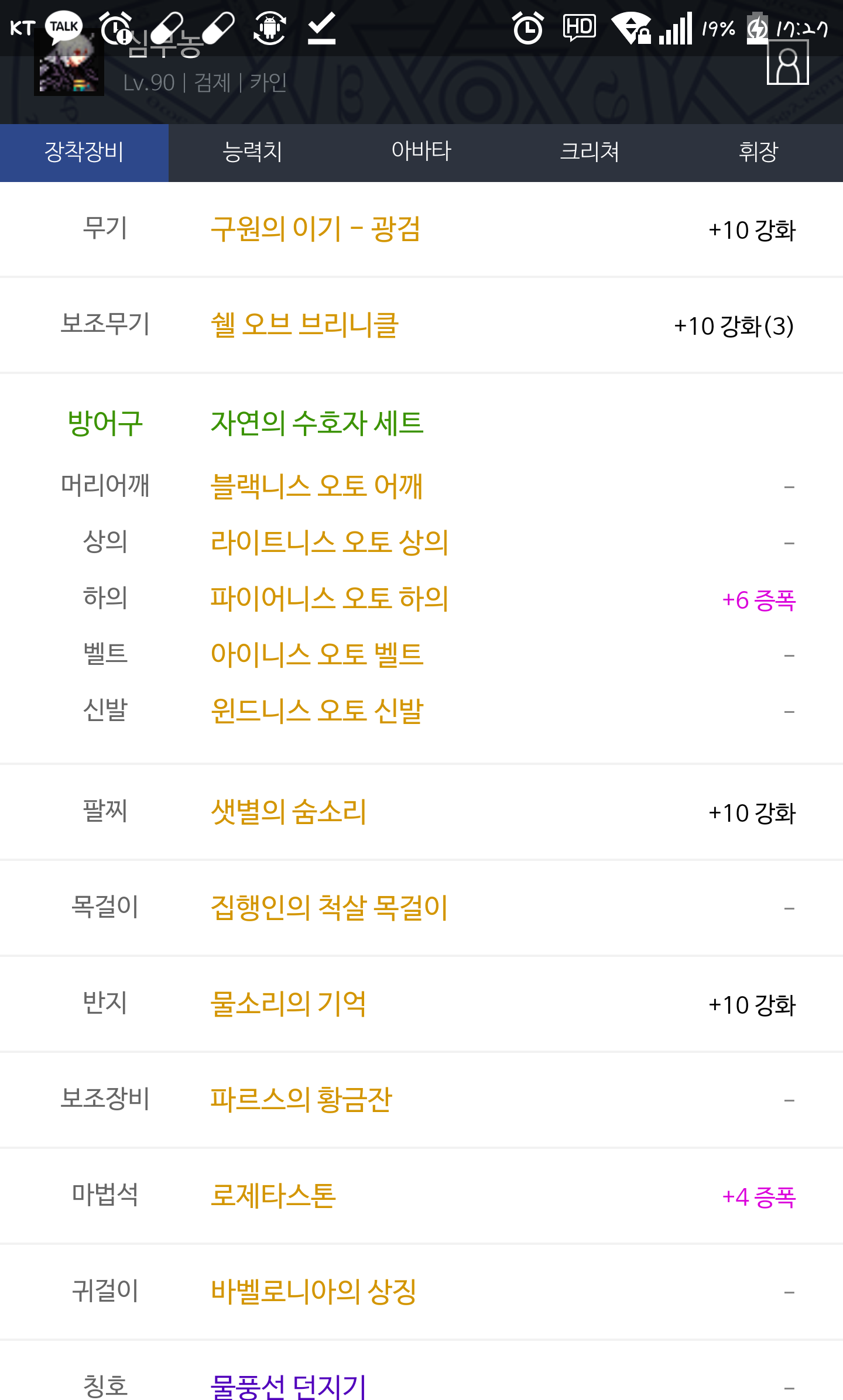The height and width of the screenshot is (1400, 843).
Task: Open 블랙니스 오토 어깨 item
Action: 317,486
